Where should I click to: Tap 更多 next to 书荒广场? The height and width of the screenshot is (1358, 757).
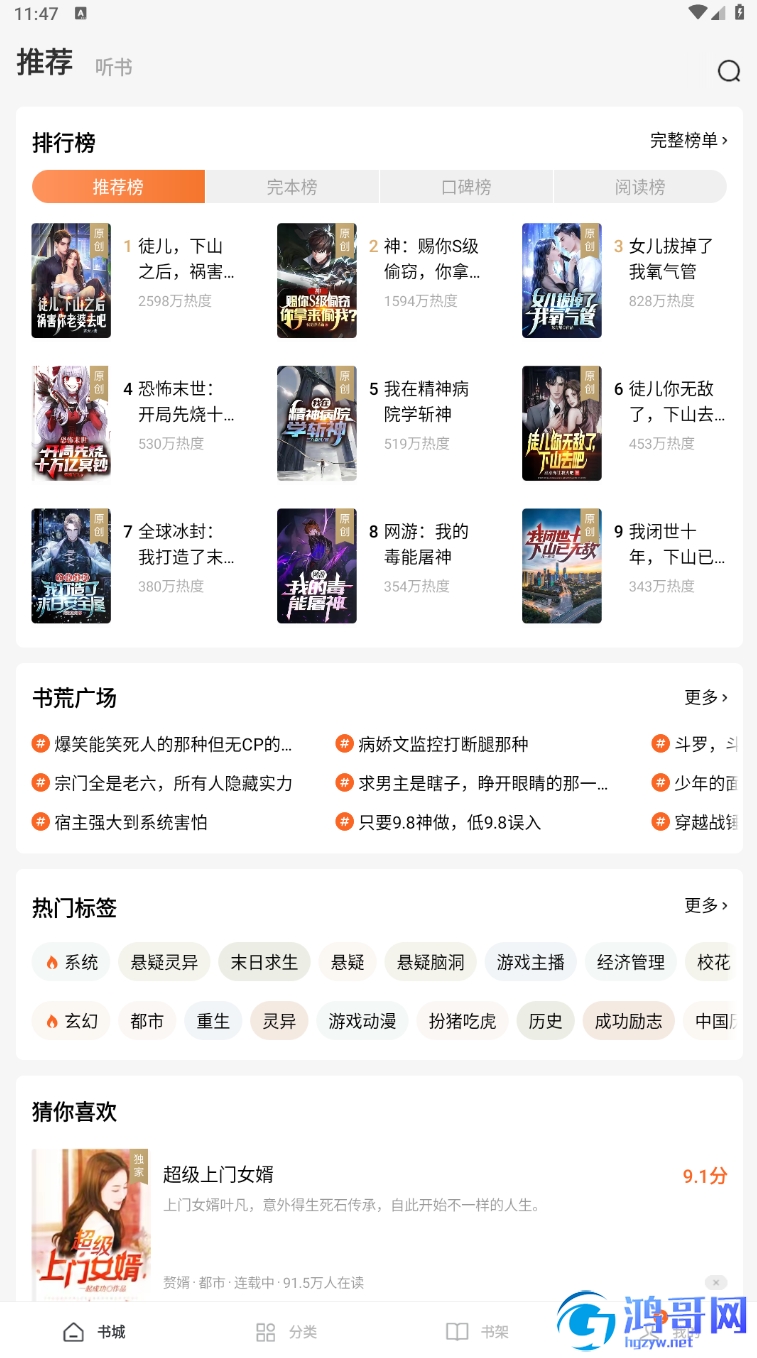[706, 697]
